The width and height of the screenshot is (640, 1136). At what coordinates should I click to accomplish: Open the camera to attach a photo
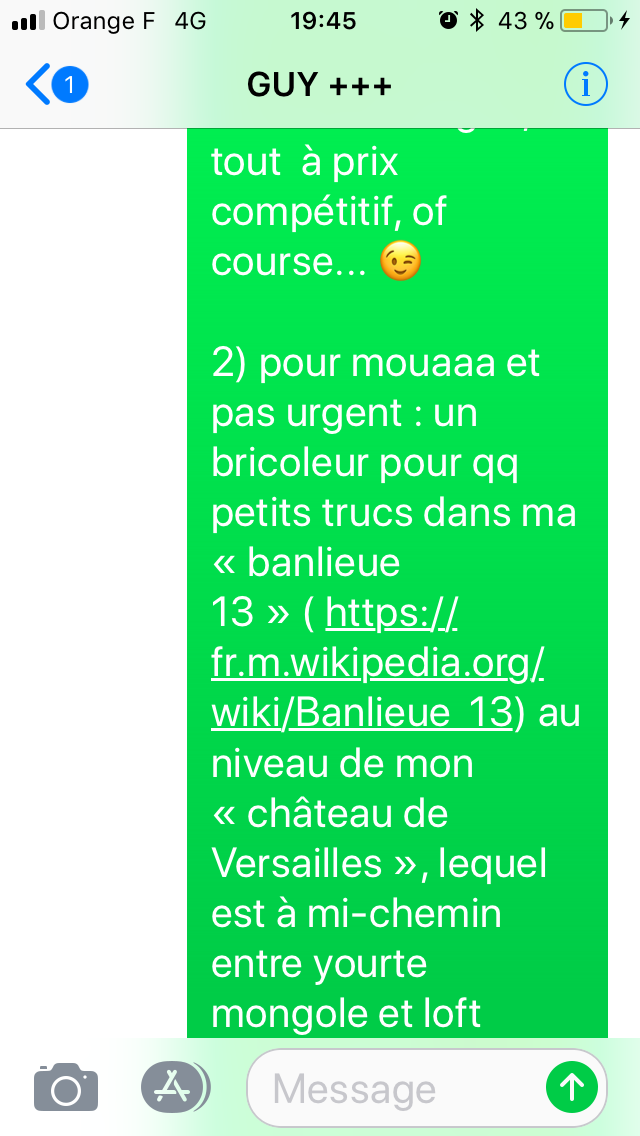click(66, 1087)
